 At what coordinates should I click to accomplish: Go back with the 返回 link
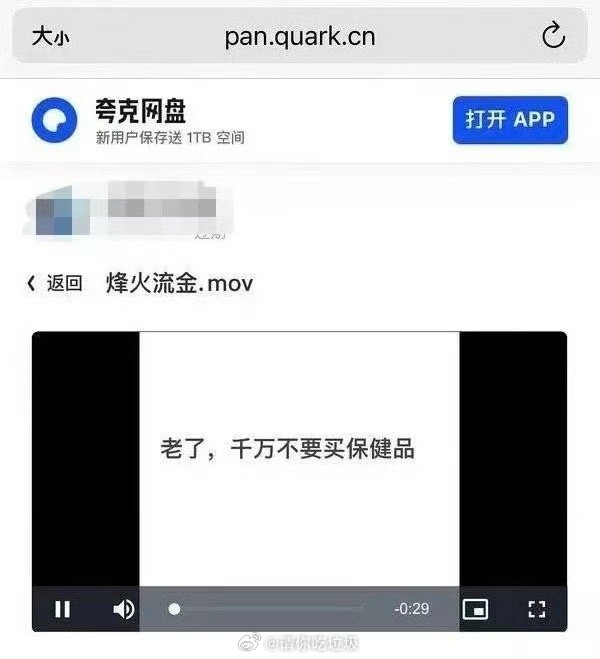(56, 283)
